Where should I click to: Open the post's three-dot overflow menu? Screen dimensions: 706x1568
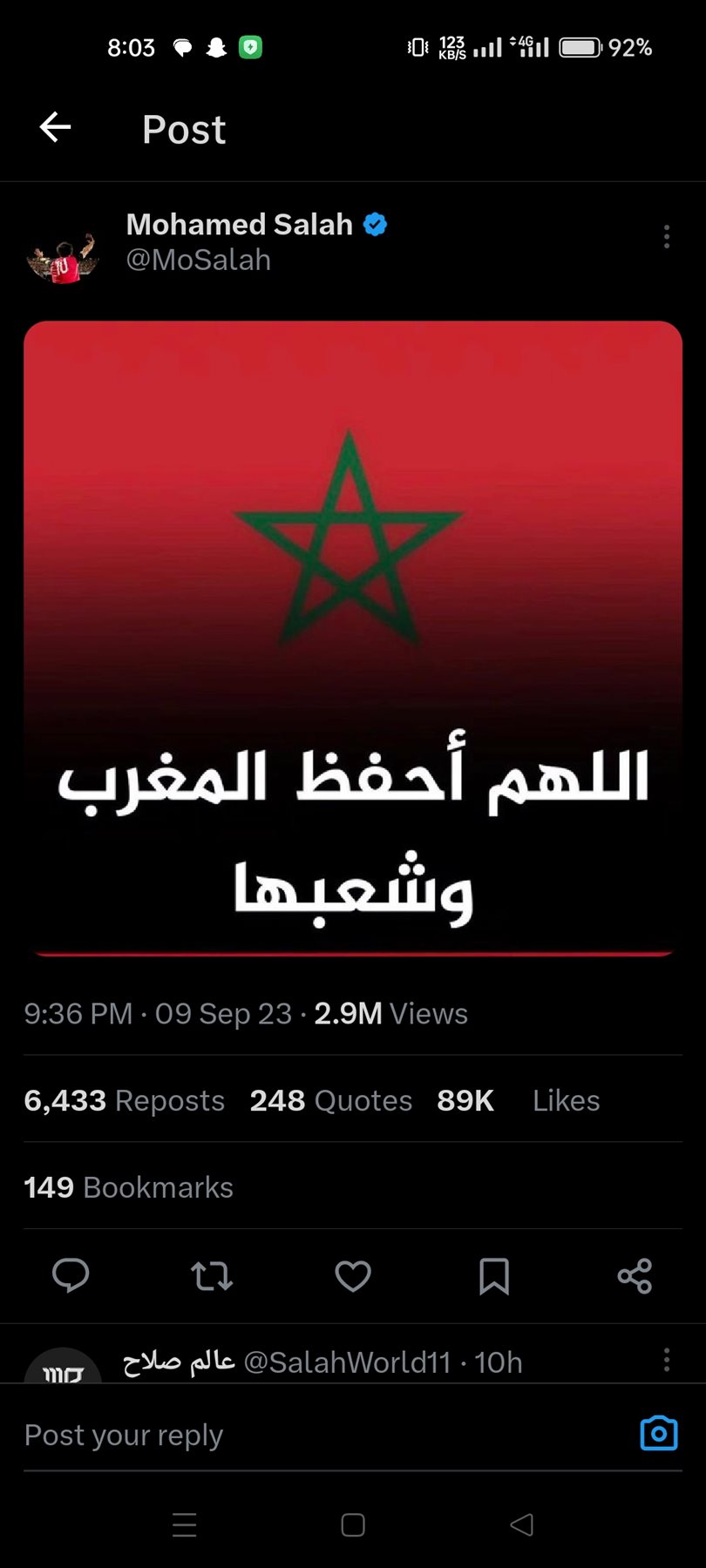point(667,237)
